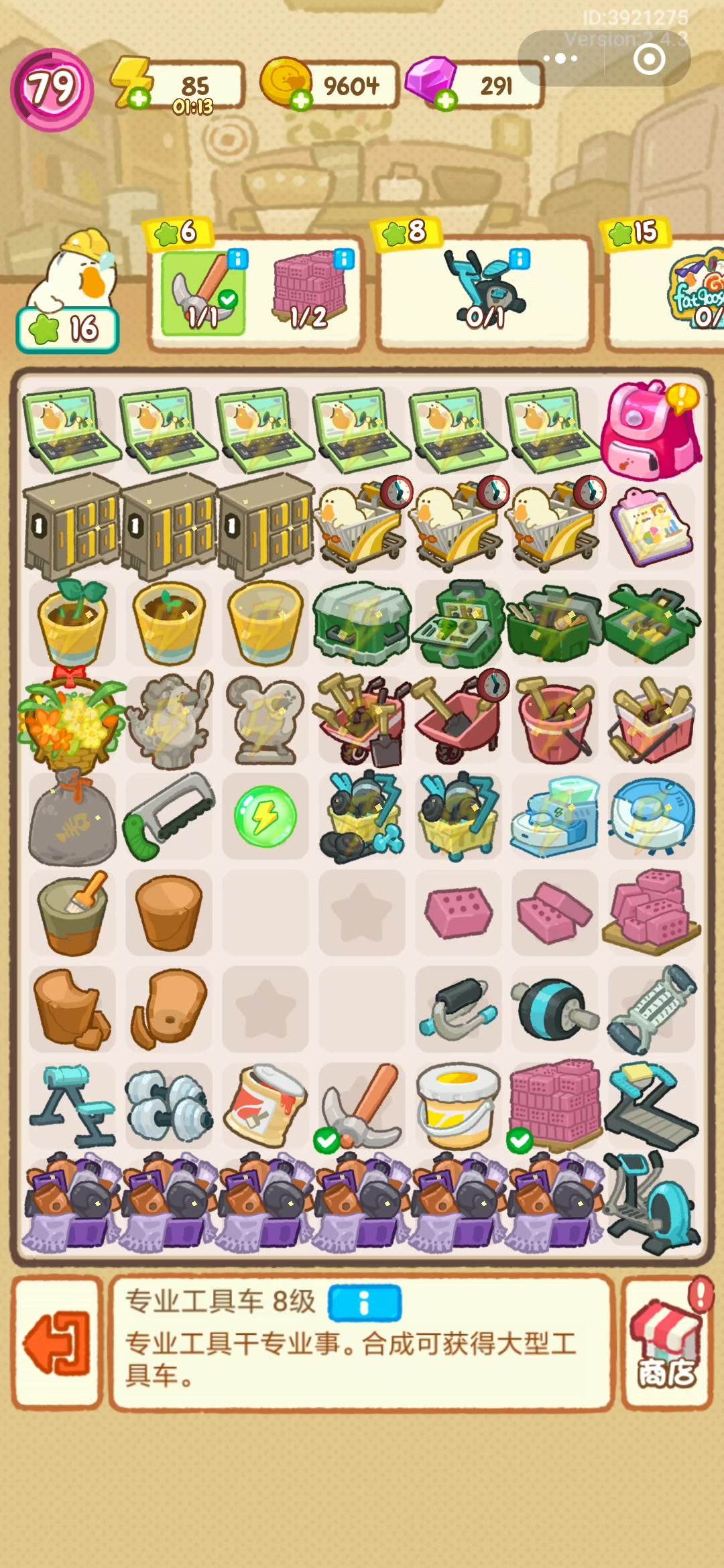Select the green hand saw item

click(169, 815)
